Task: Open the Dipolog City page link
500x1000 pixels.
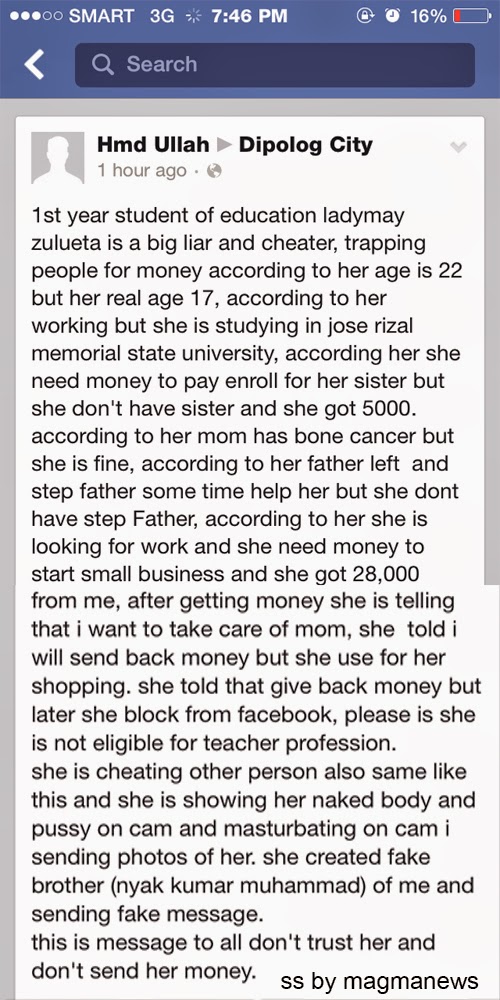Action: pos(305,145)
